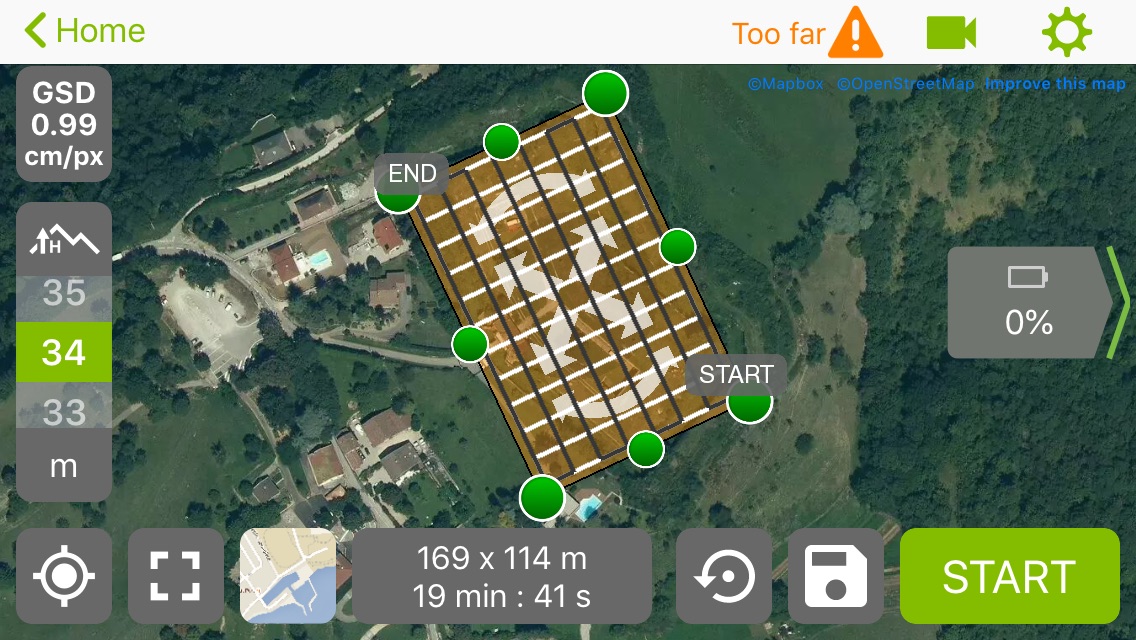Tap the green START button
The image size is (1136, 640).
(1009, 576)
